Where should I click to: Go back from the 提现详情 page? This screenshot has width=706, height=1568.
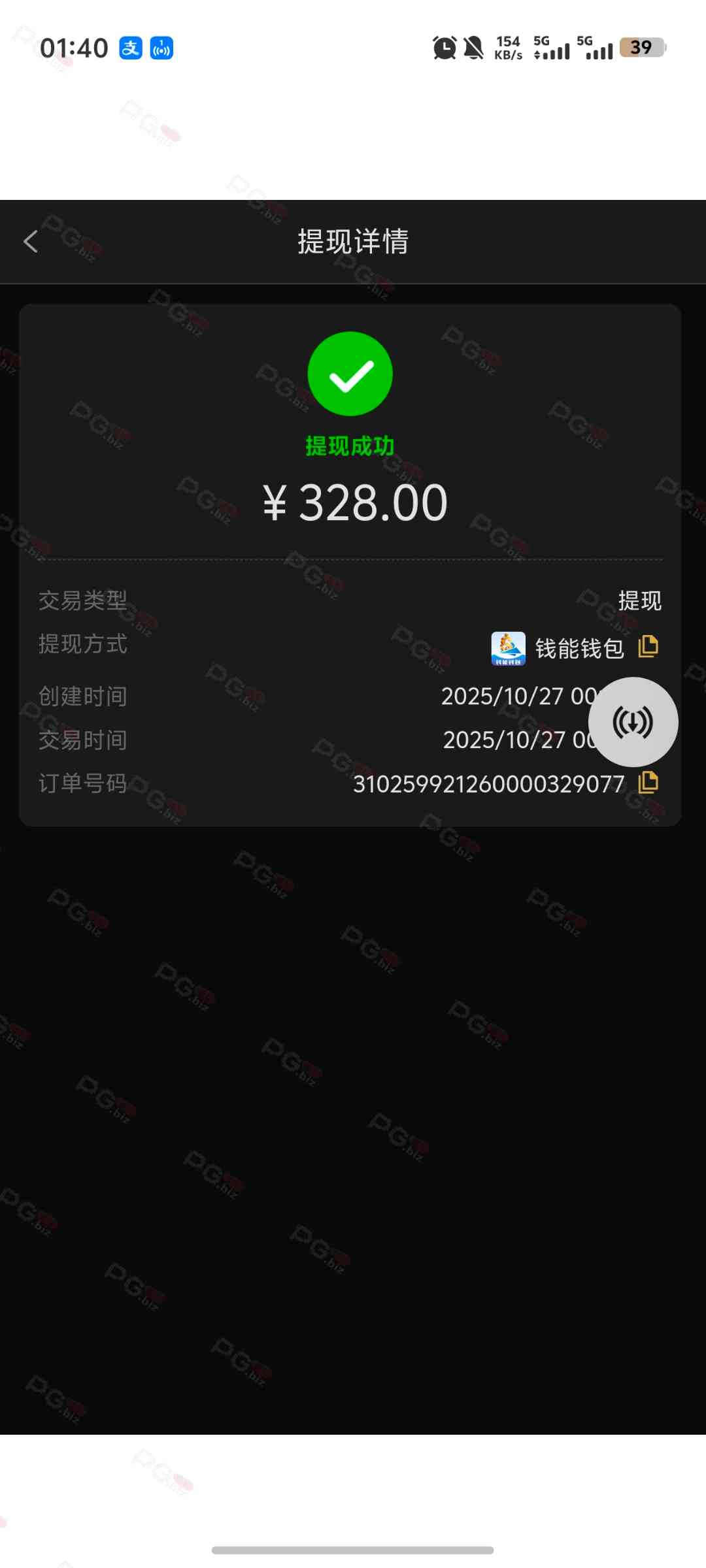(31, 242)
